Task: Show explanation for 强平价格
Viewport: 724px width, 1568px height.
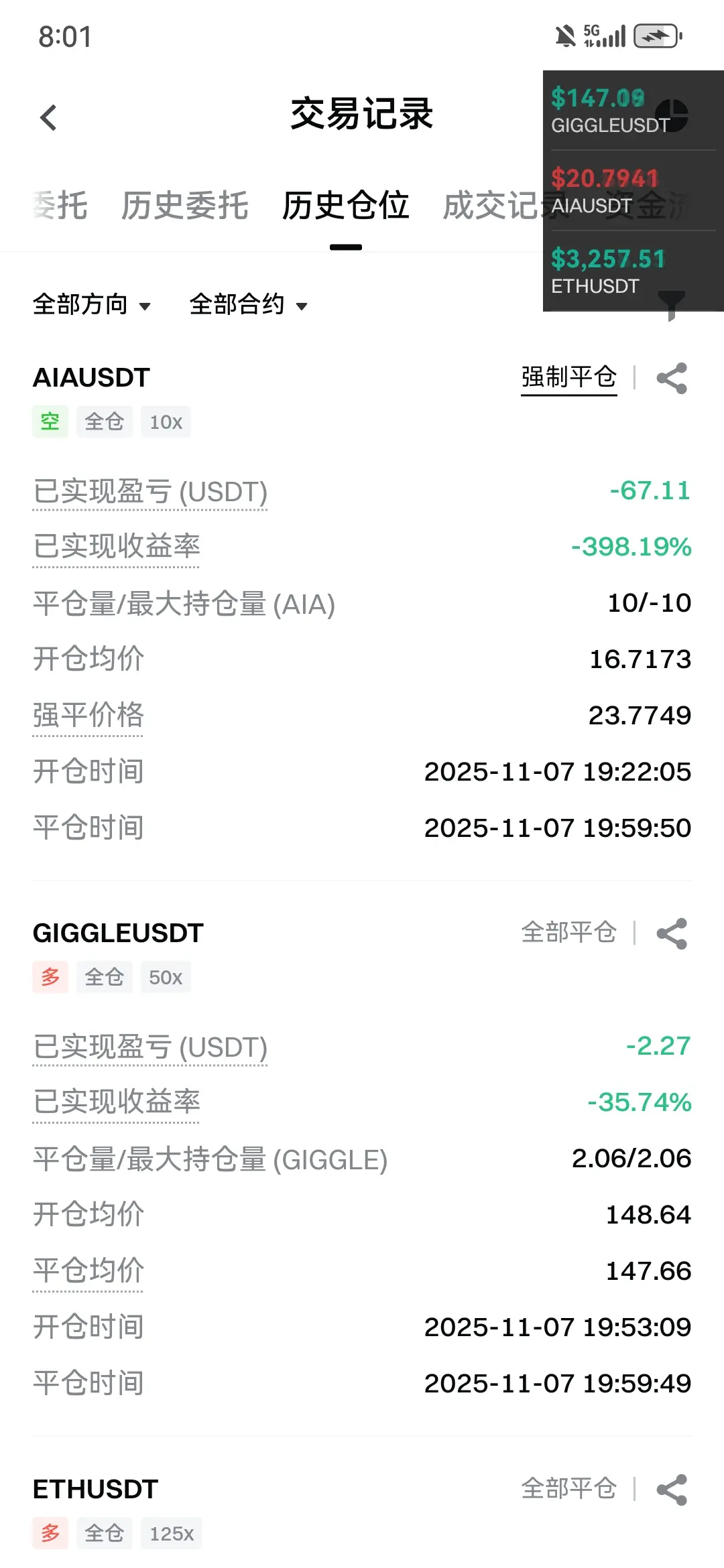Action: tap(88, 715)
